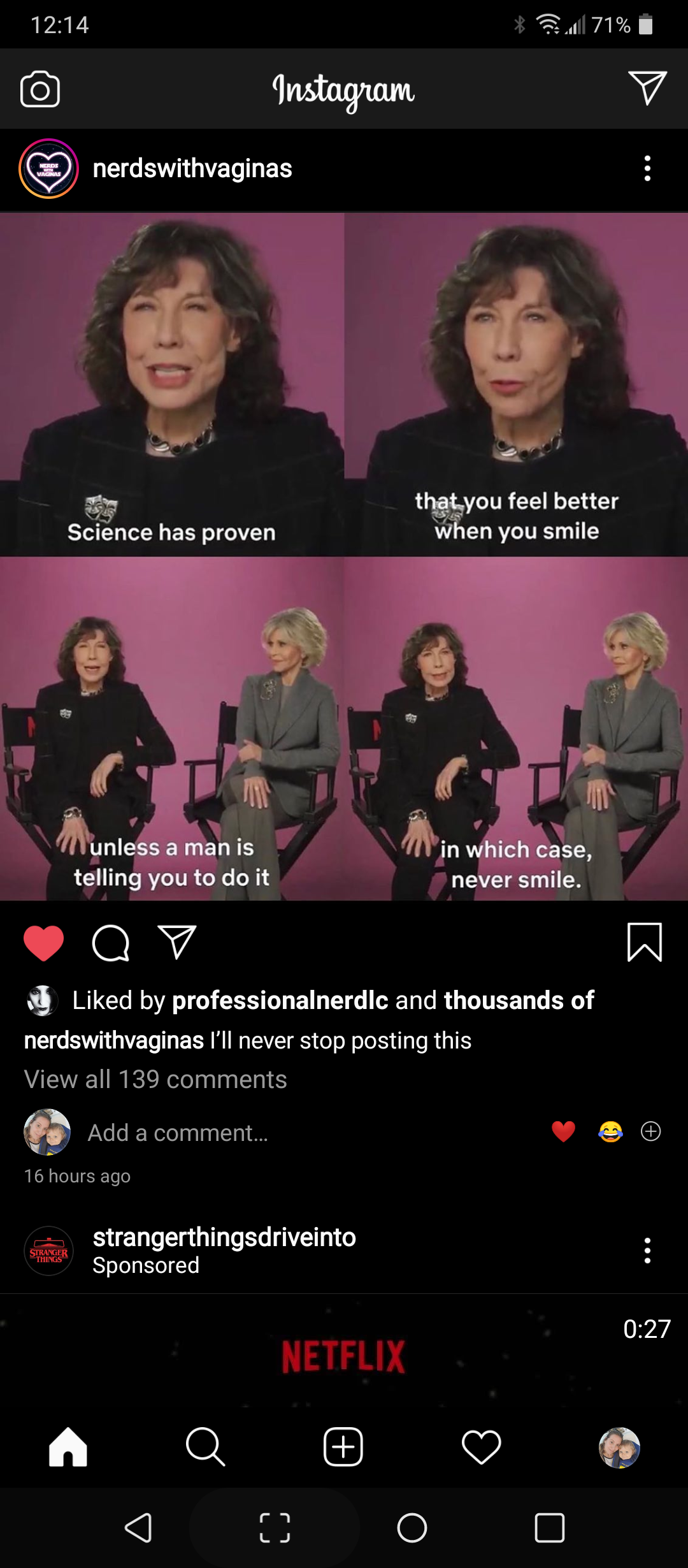This screenshot has height=1568, width=688.
Task: Open direct messages paper plane icon
Action: click(x=647, y=88)
